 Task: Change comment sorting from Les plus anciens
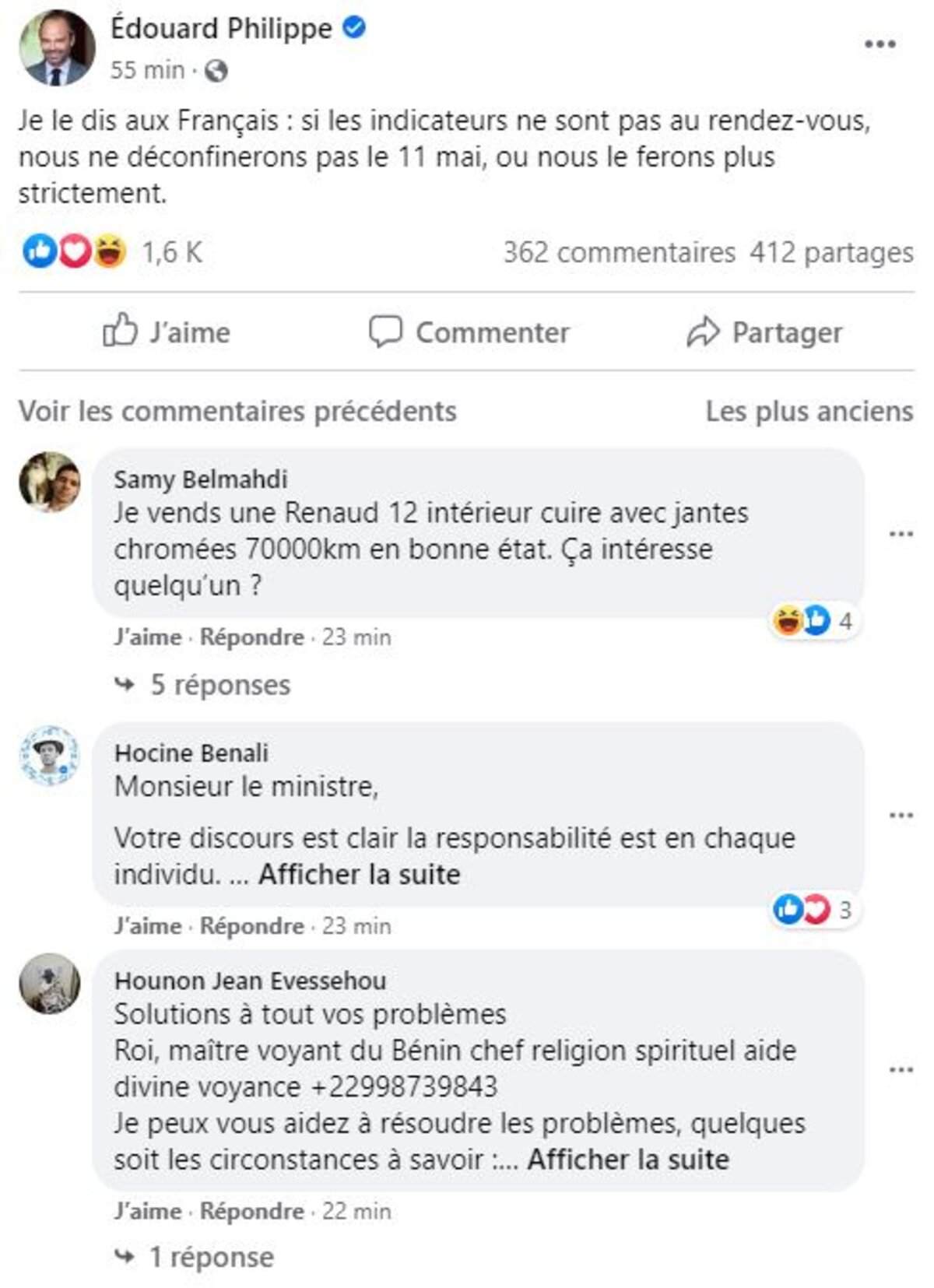coord(809,411)
